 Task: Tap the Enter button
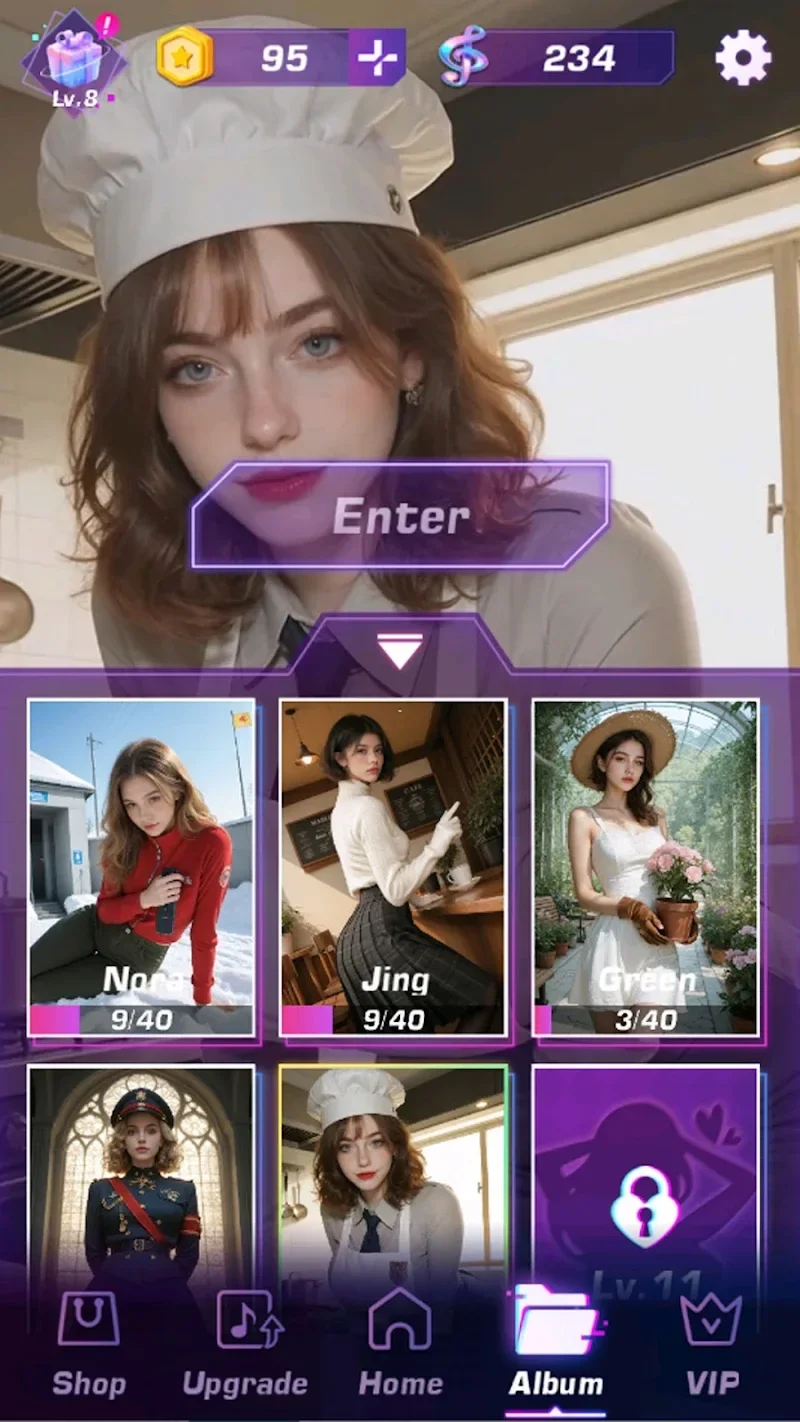(x=400, y=515)
